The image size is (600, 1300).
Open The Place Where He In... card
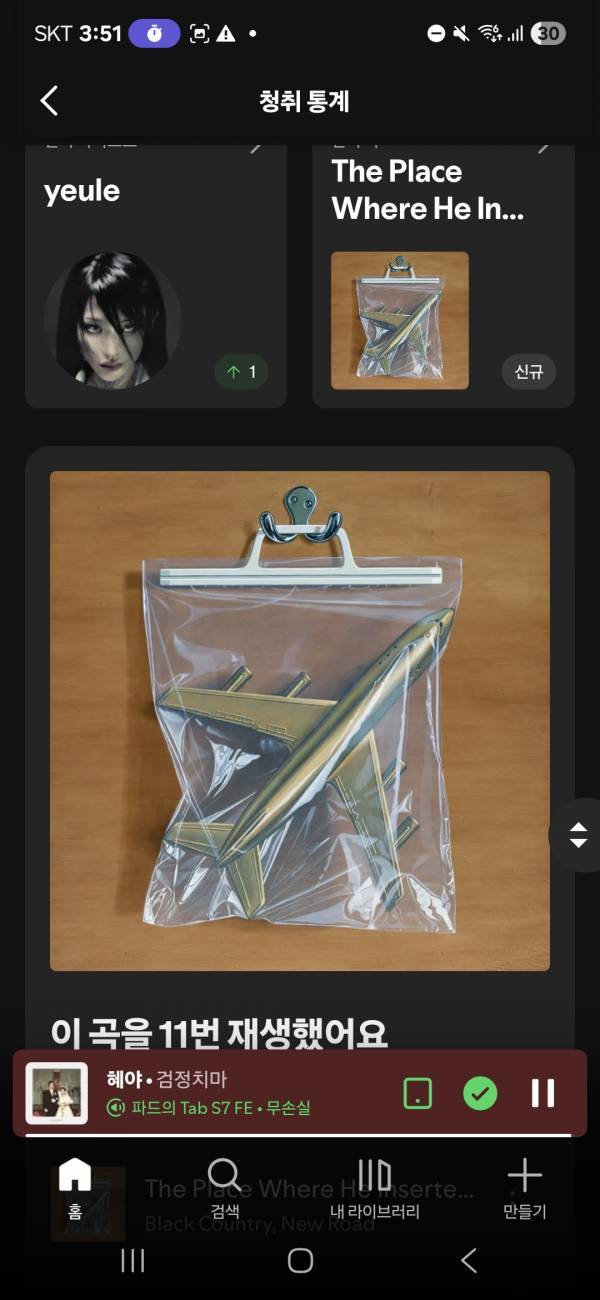coord(443,275)
